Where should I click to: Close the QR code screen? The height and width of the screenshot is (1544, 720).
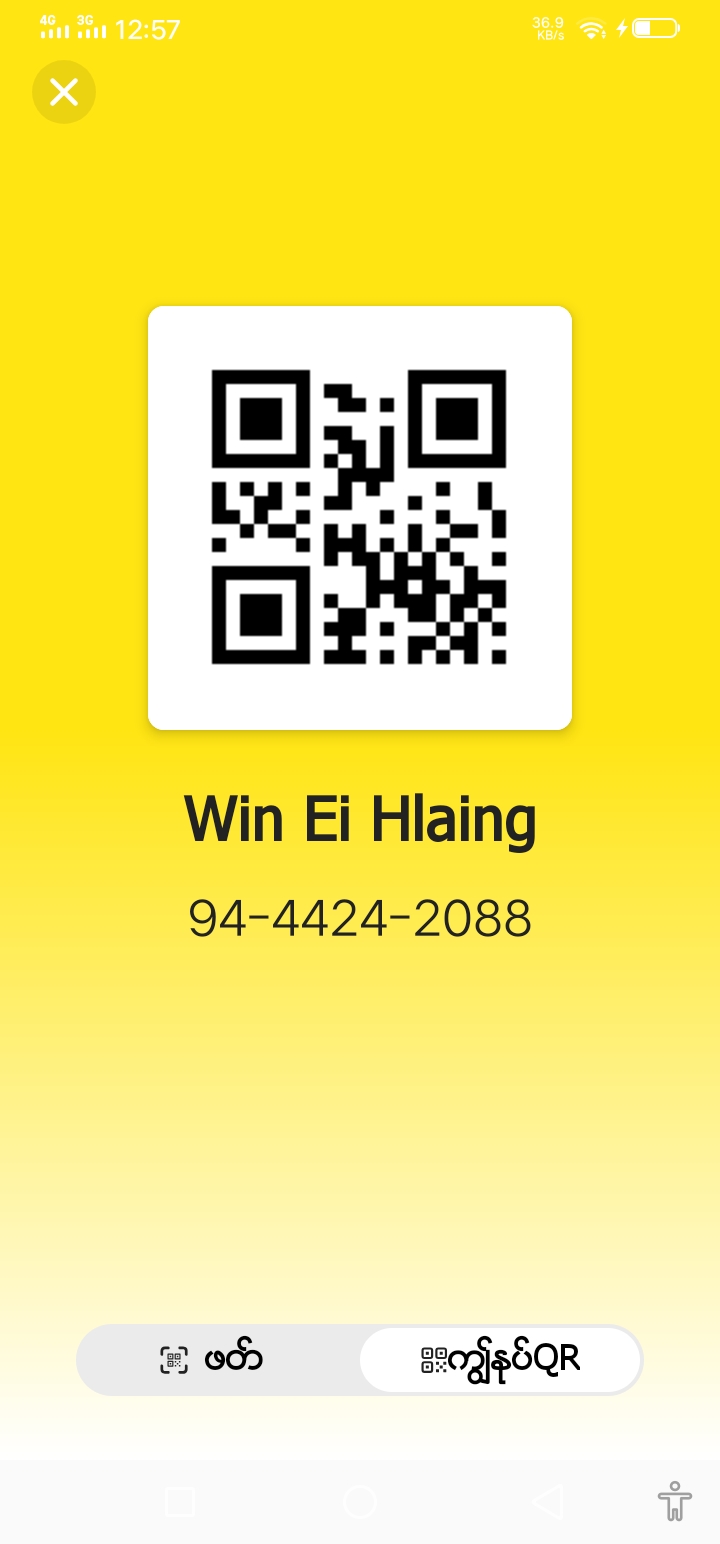coord(64,93)
